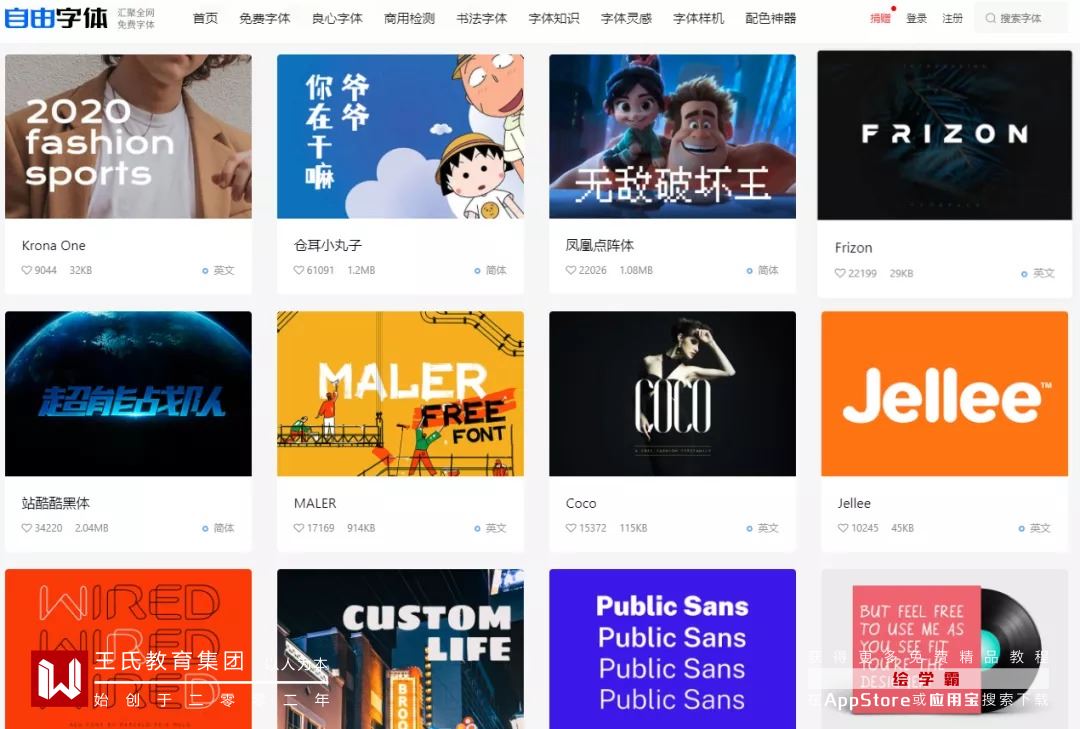Open 良心字体 in top navigation
The width and height of the screenshot is (1080, 729).
(337, 18)
